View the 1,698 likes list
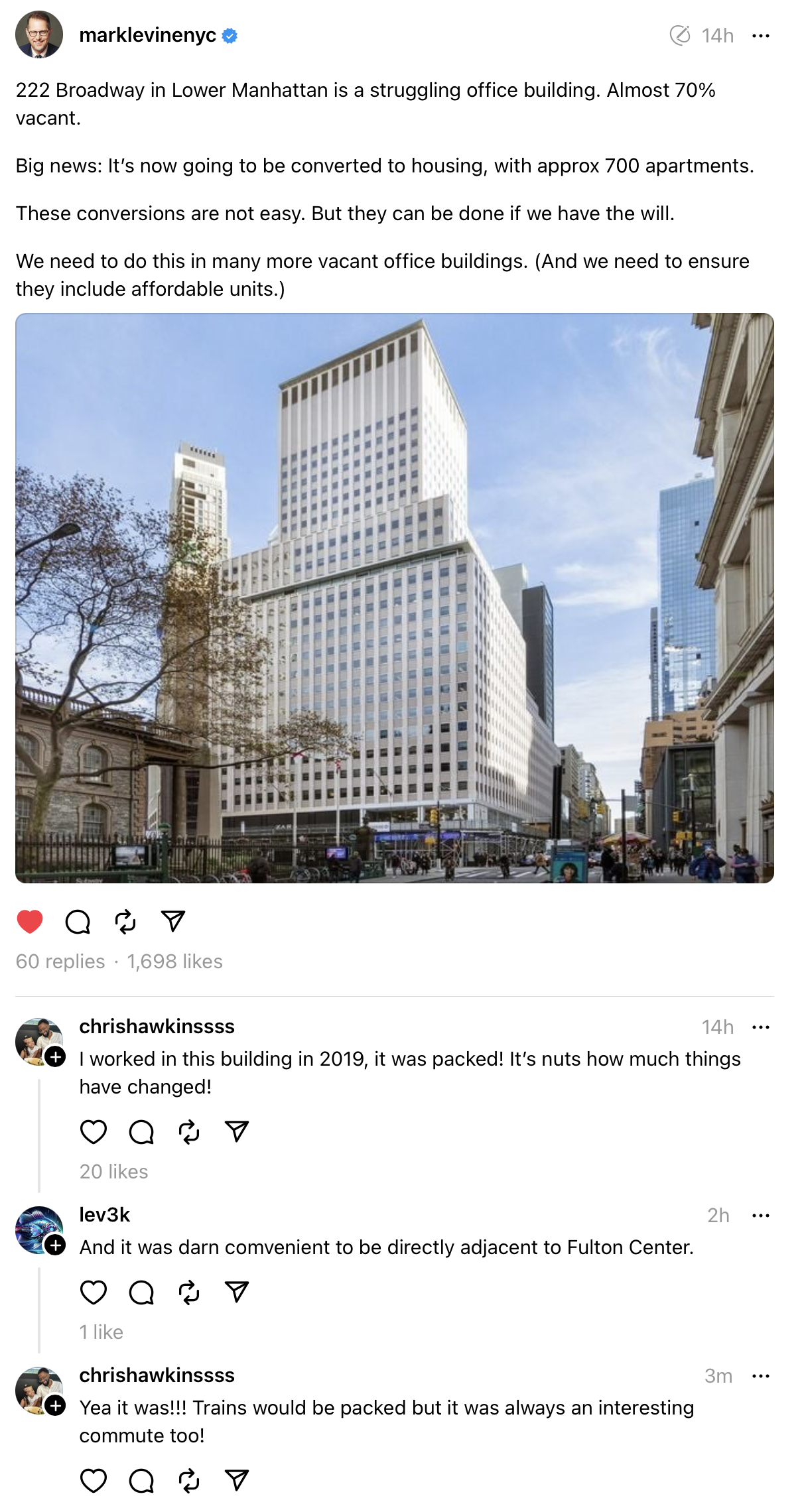 174,962
